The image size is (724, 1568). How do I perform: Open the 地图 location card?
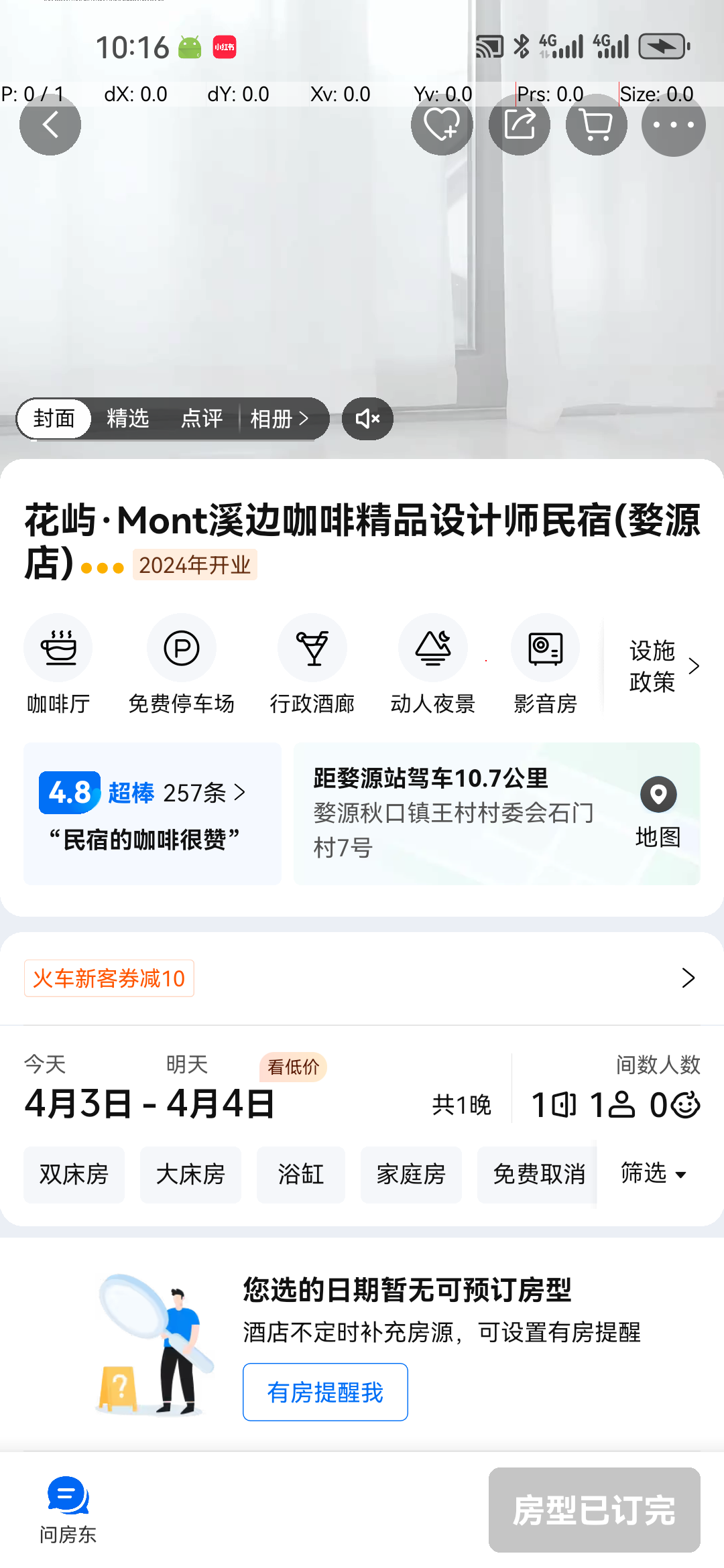click(x=658, y=813)
